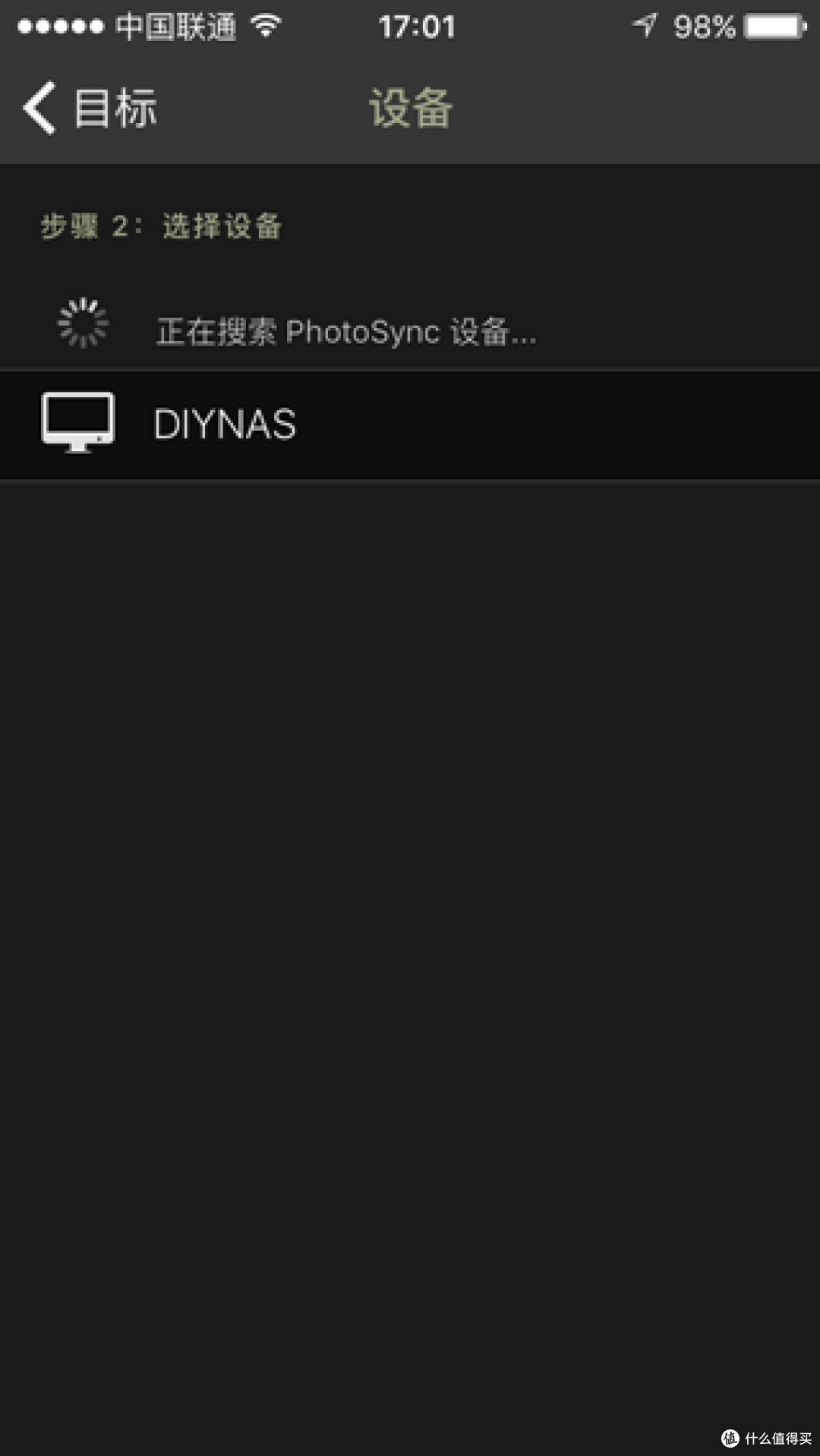Click the back chevron arrow icon
Screen dimensions: 820x1456
tap(36, 108)
